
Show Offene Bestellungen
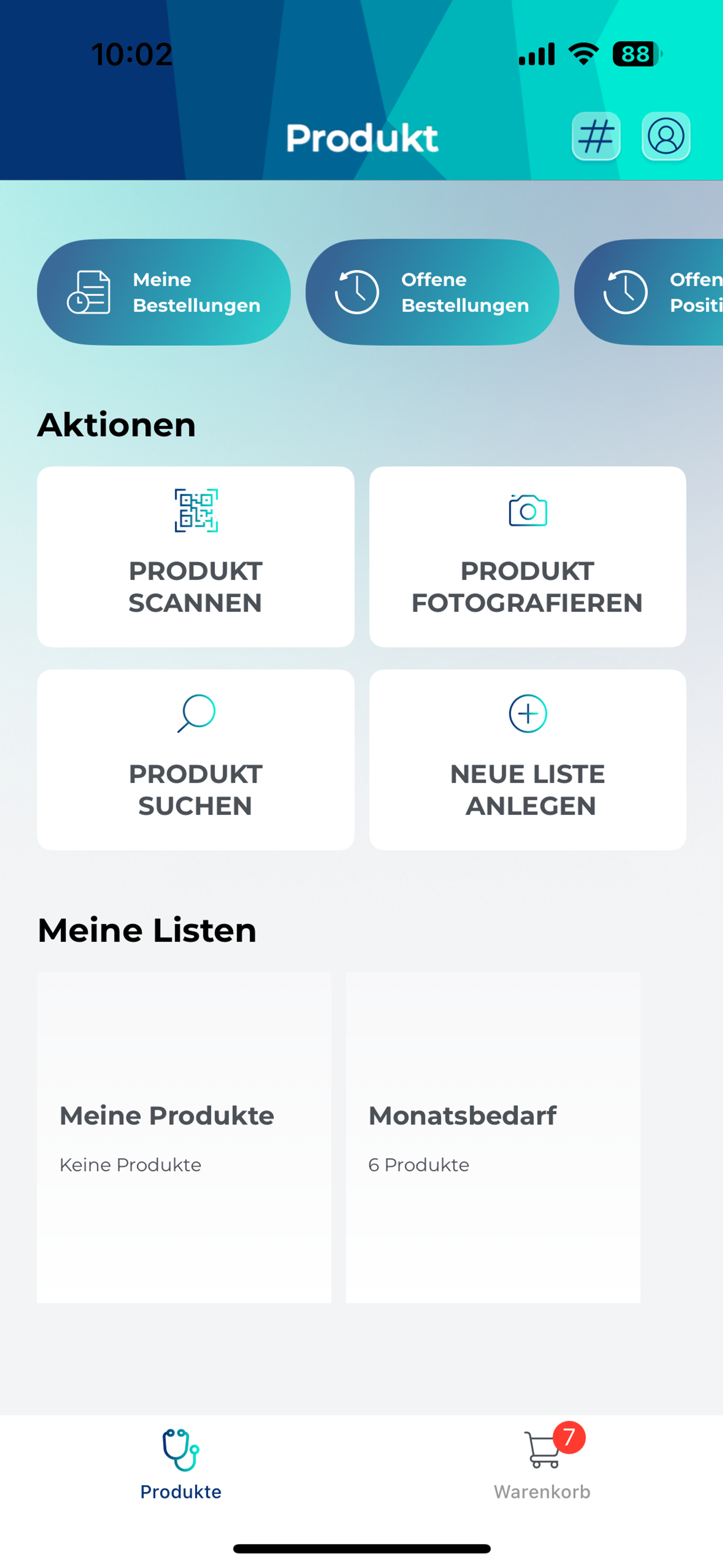click(x=432, y=292)
